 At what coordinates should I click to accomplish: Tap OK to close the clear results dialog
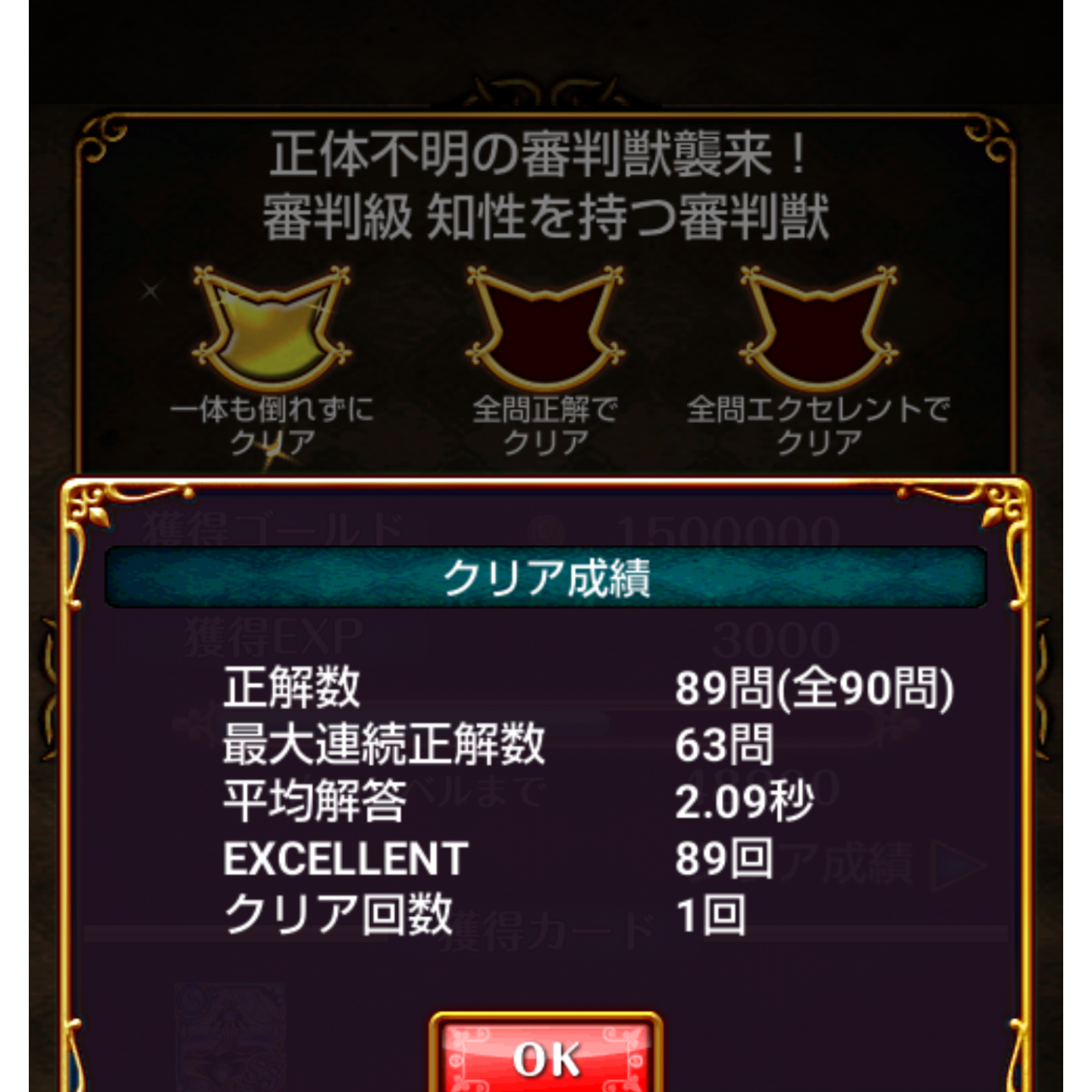tap(545, 1057)
